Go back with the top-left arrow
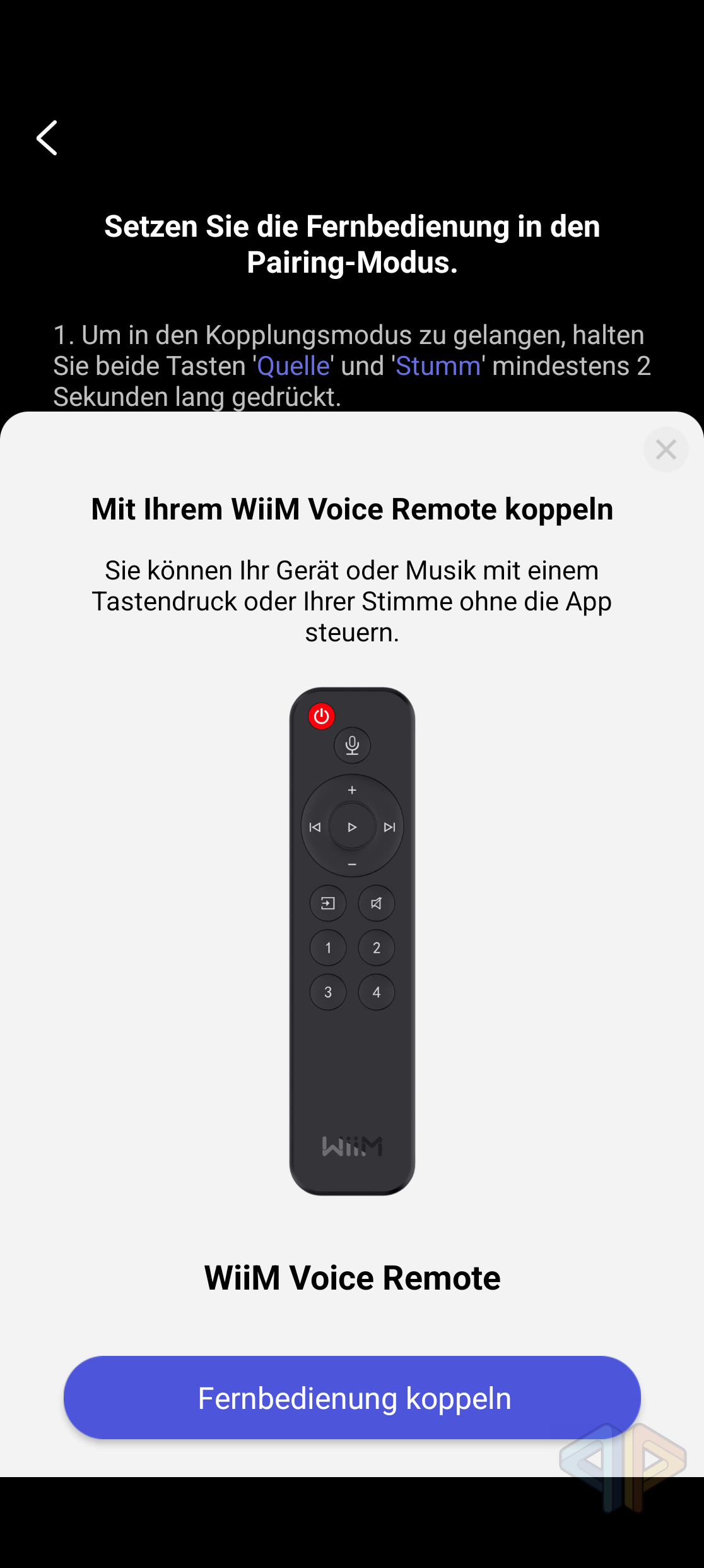Screen dimensions: 704x1568 [x=47, y=138]
